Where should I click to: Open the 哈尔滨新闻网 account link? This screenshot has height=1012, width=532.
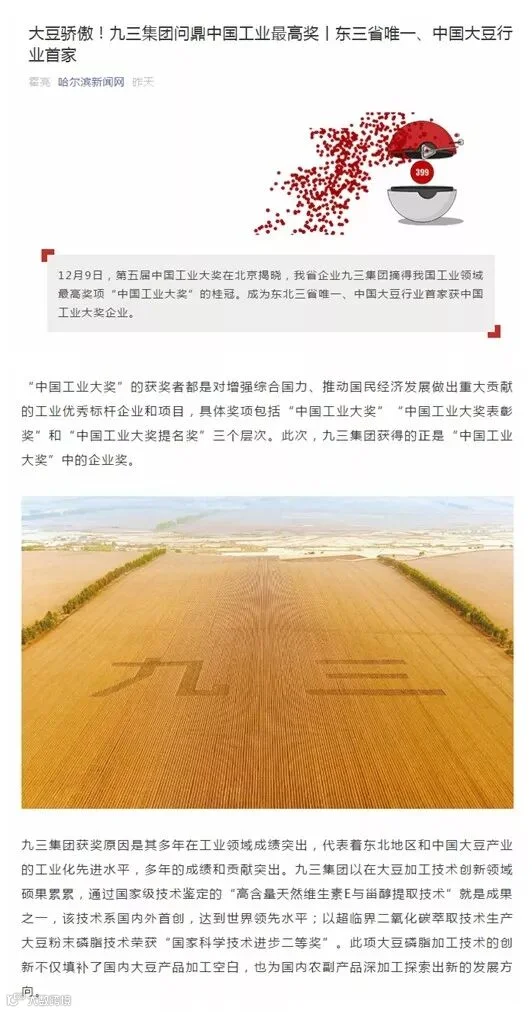click(91, 82)
